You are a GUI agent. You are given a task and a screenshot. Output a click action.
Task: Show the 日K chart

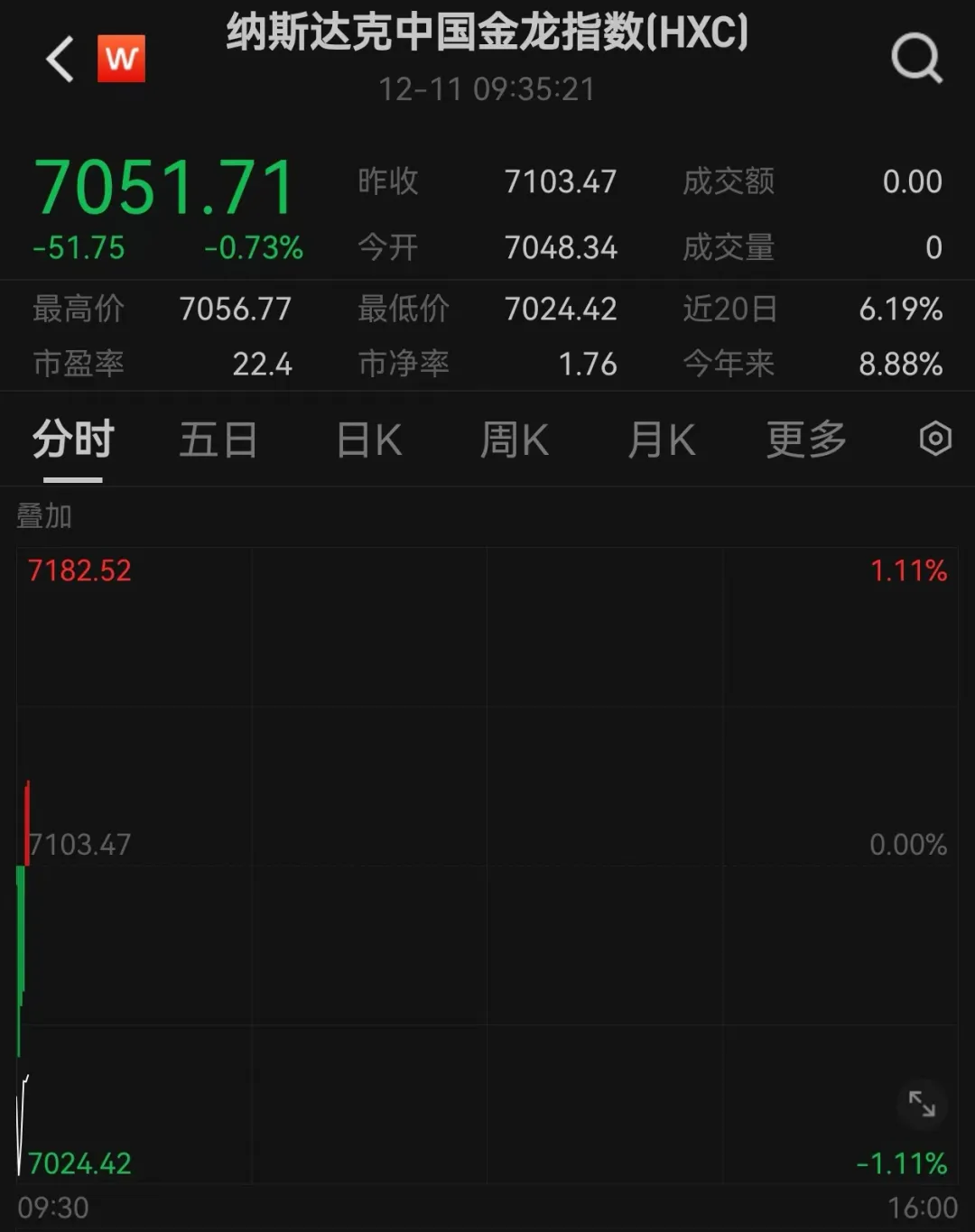368,440
